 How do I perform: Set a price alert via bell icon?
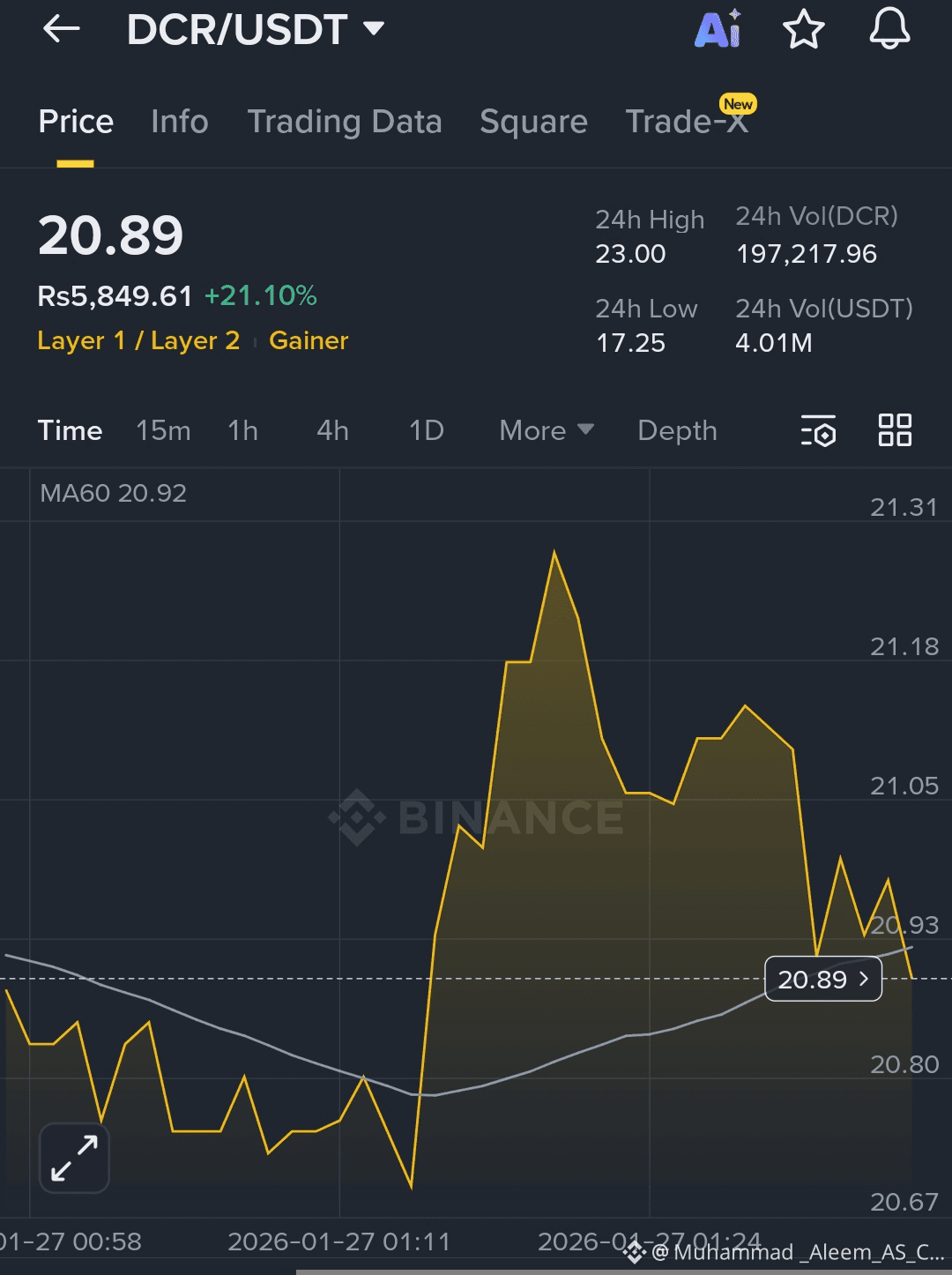click(889, 29)
